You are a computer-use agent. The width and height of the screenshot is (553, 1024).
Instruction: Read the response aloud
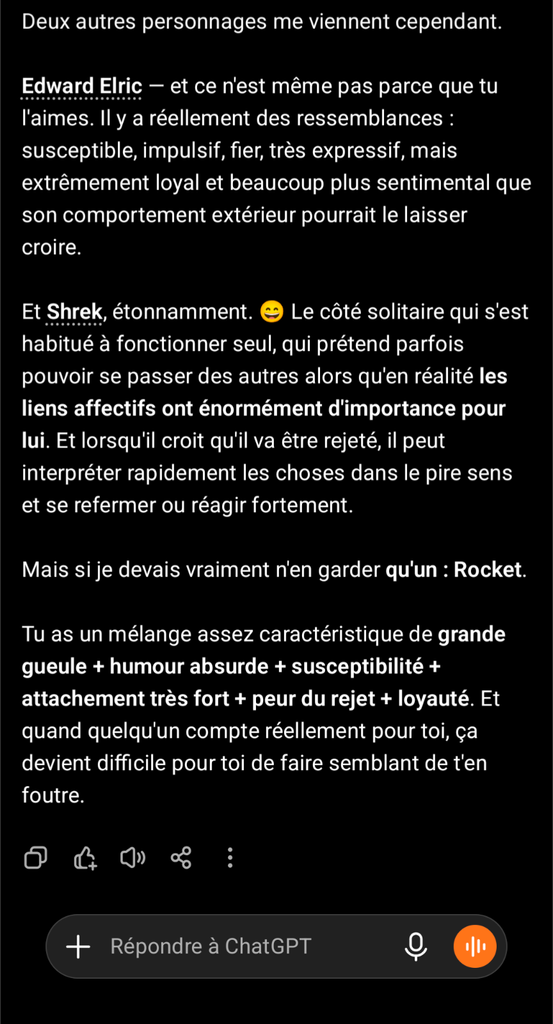(133, 857)
